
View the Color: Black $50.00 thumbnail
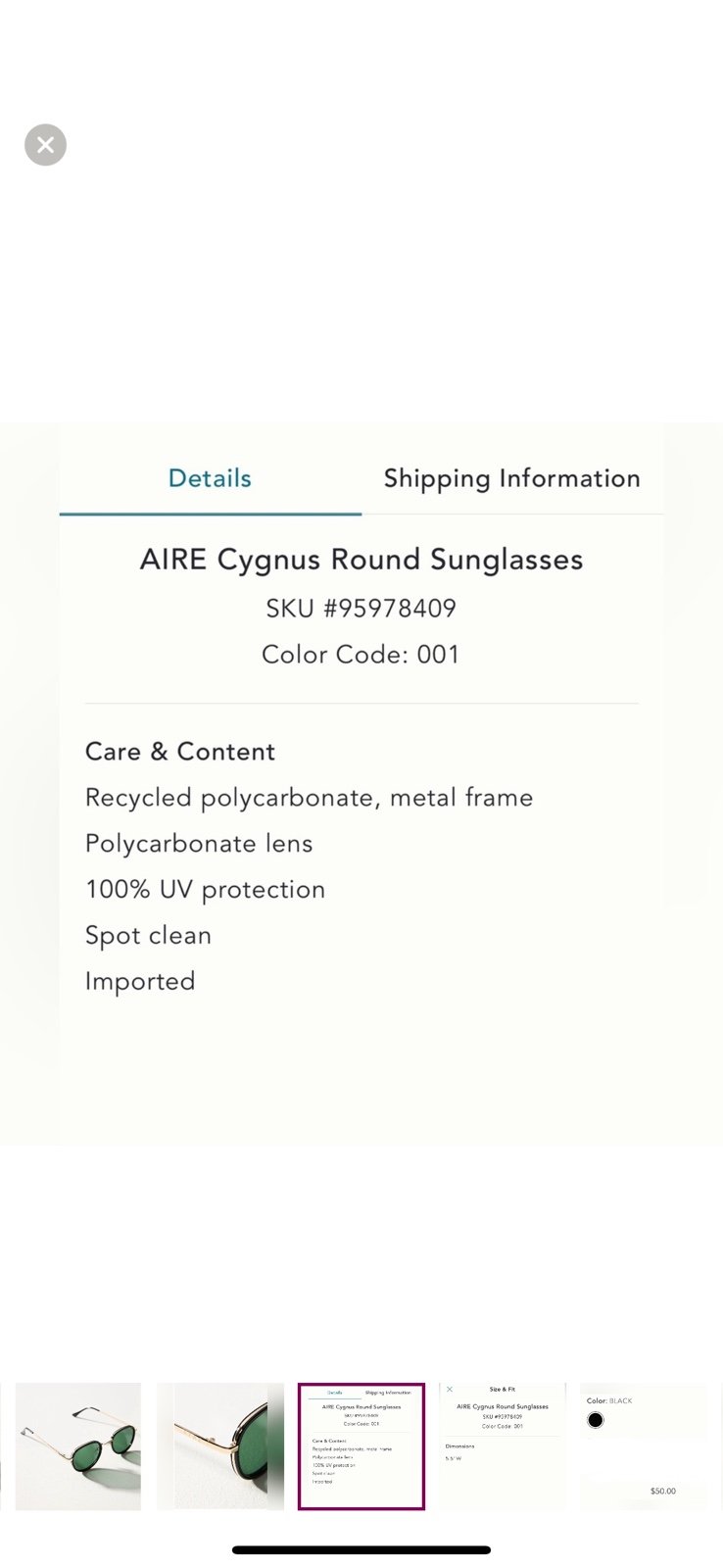click(644, 1446)
